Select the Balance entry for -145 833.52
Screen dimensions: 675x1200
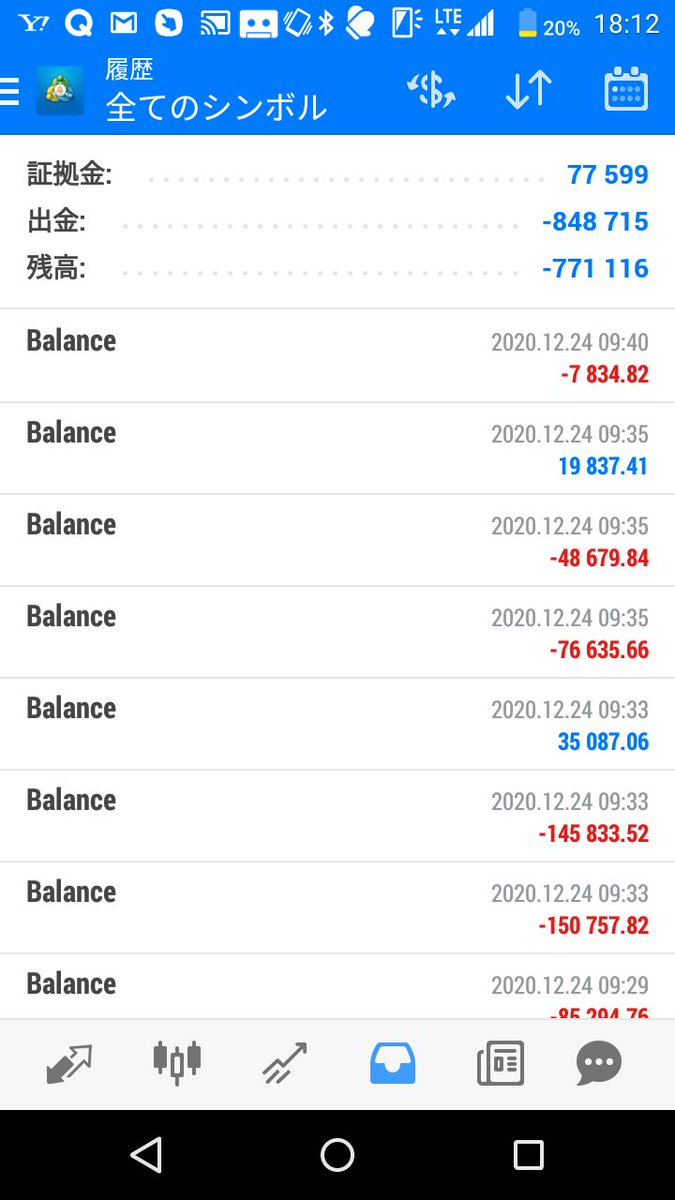pyautogui.click(x=337, y=816)
